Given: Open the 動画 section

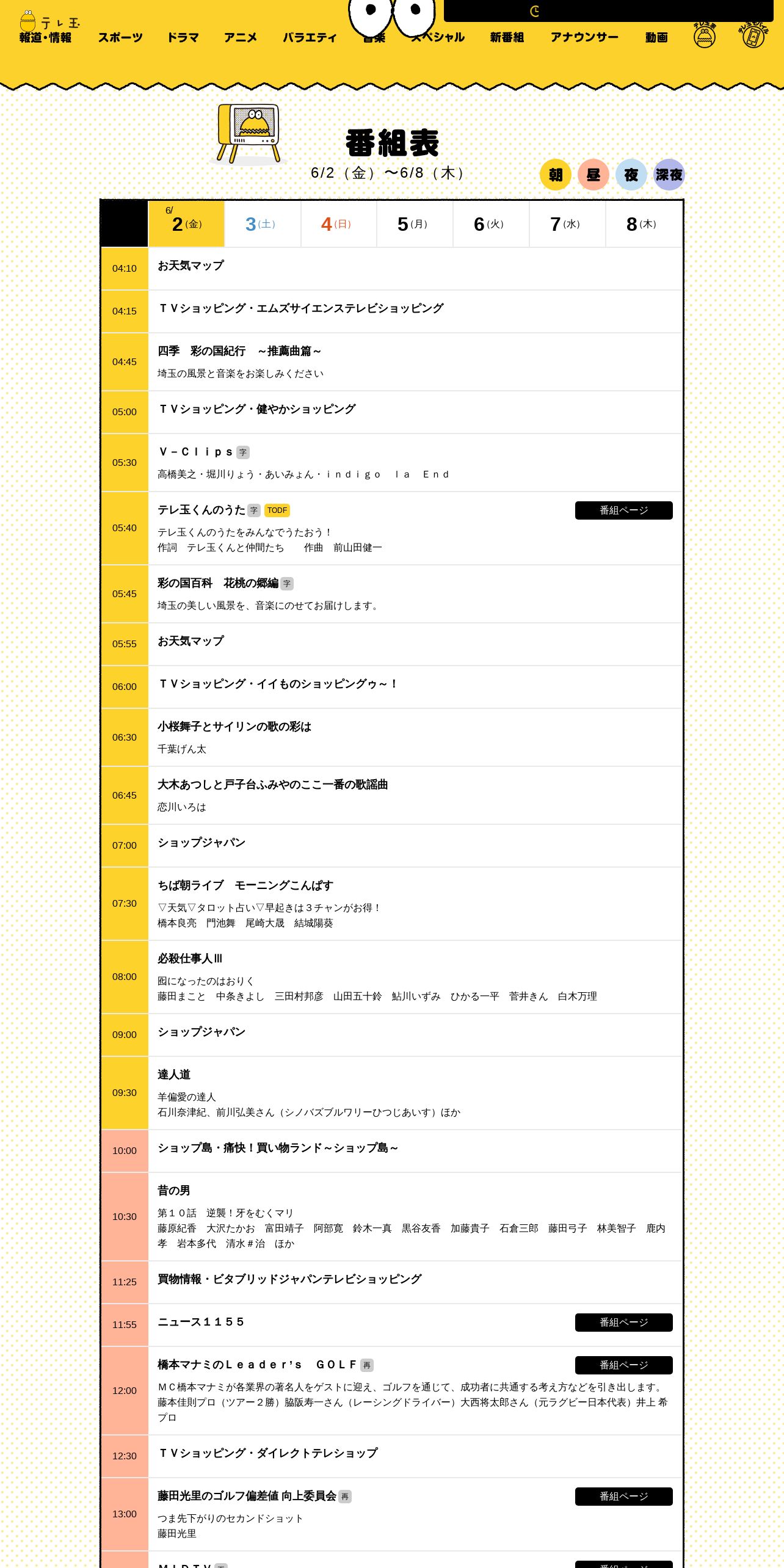Looking at the screenshot, I should 656,38.
